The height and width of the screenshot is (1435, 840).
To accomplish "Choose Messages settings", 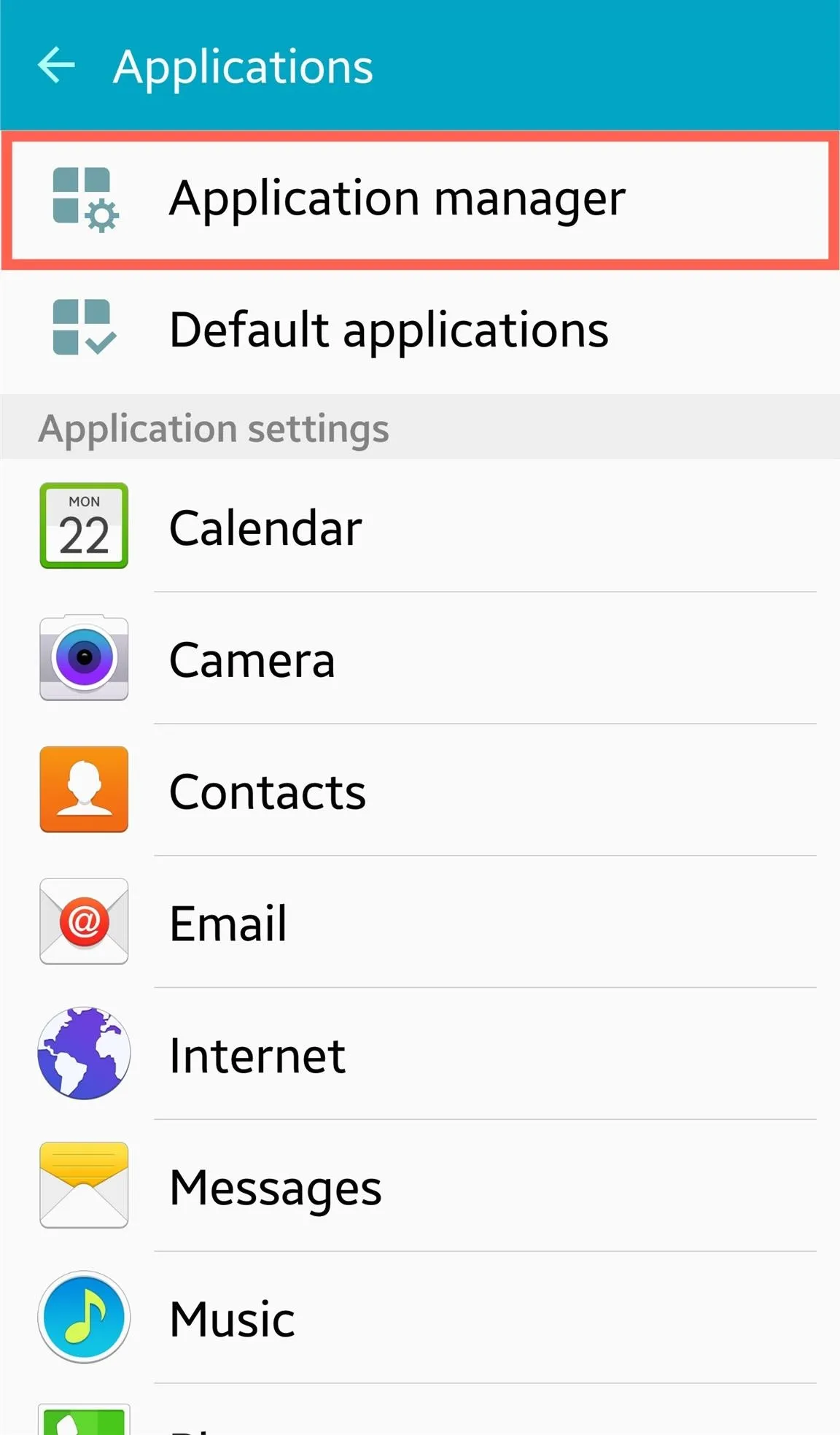I will tap(420, 1186).
